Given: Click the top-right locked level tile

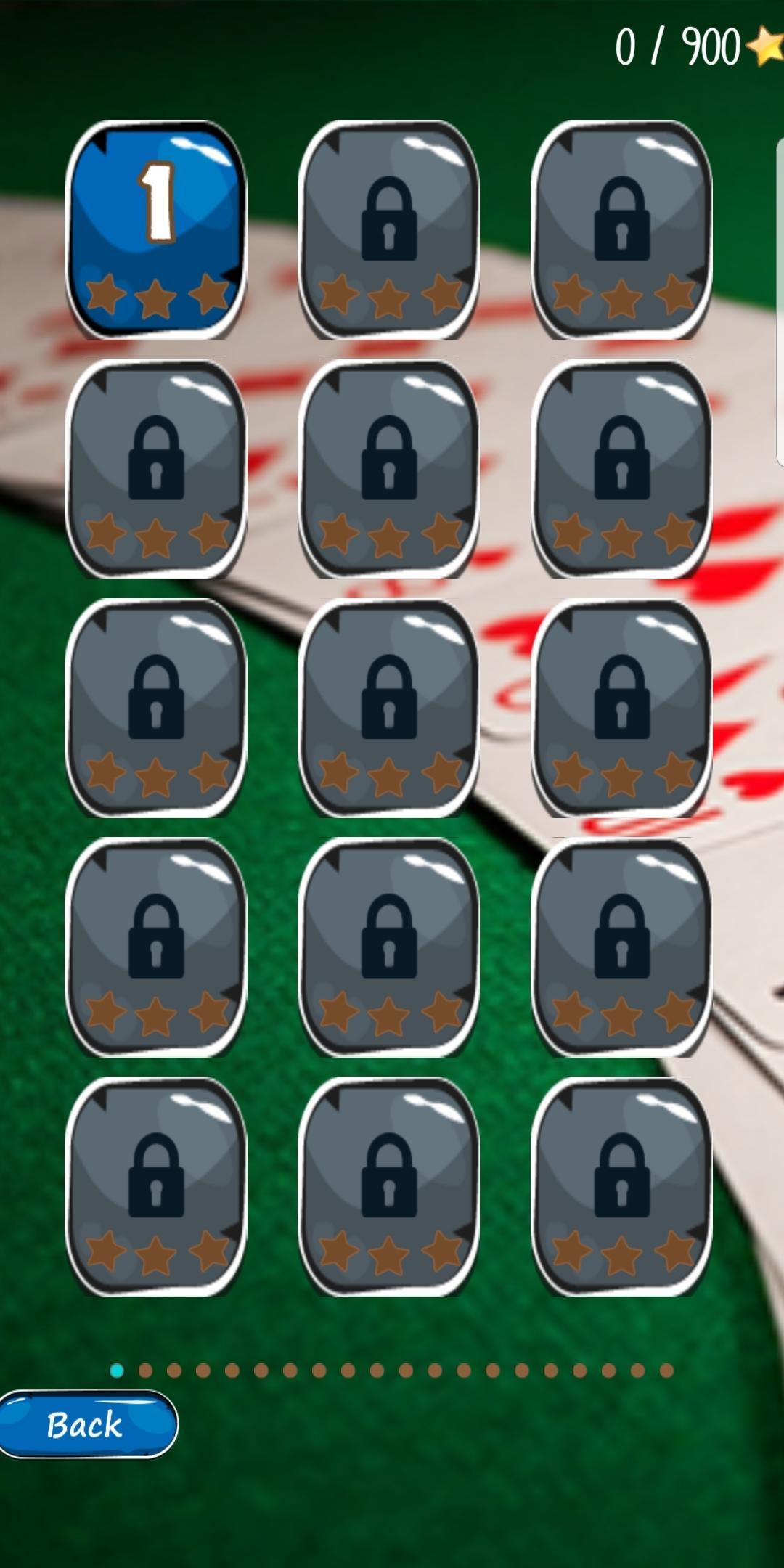Looking at the screenshot, I should [x=623, y=229].
